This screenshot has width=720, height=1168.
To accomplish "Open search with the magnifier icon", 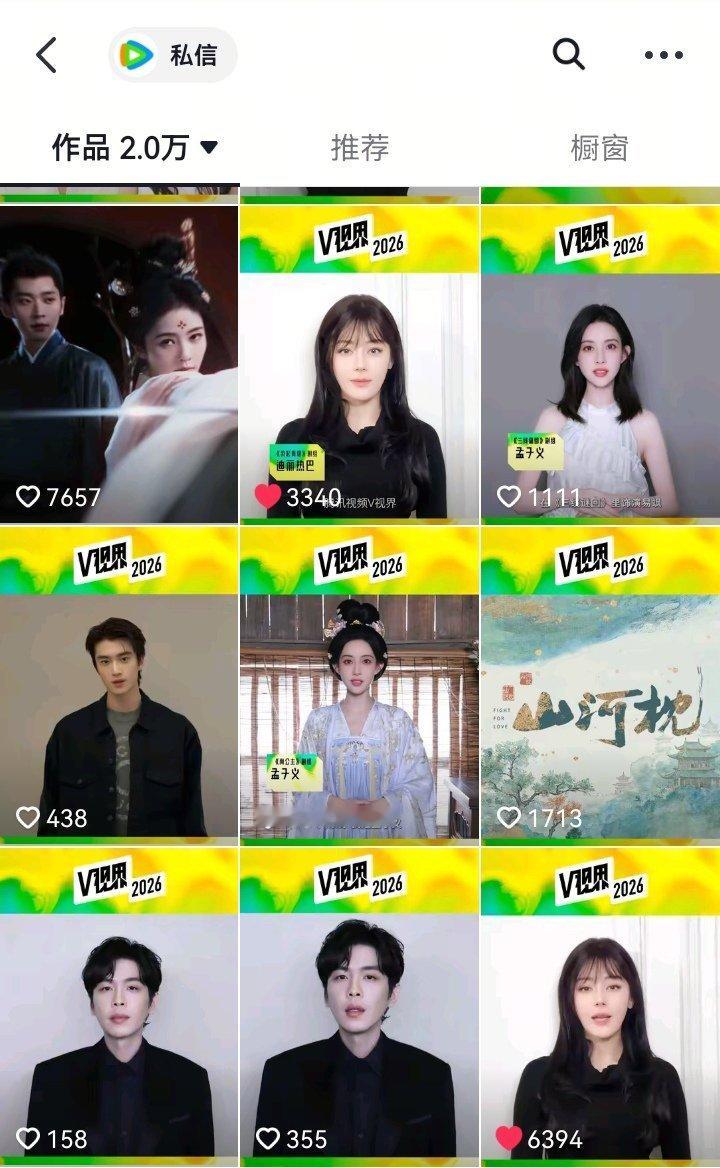I will click(568, 55).
